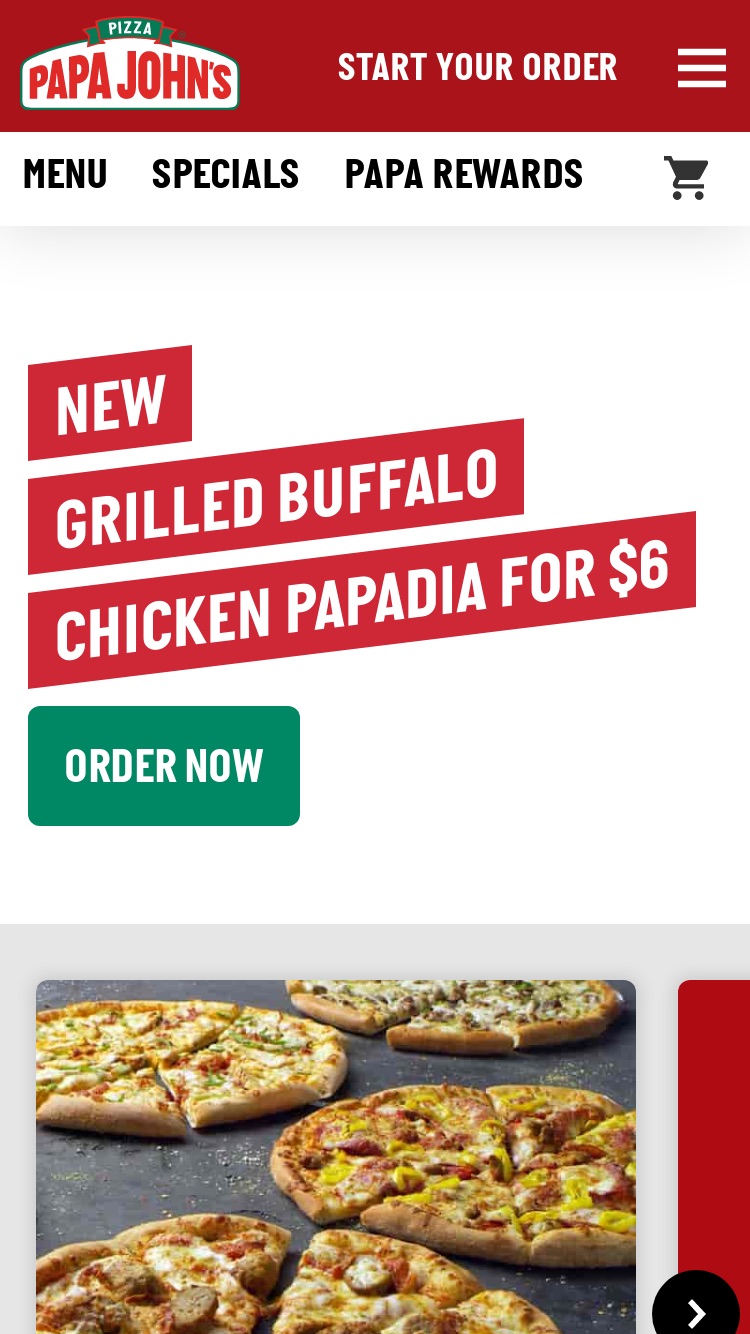The image size is (750, 1334).
Task: Open the Specials page
Action: point(225,174)
